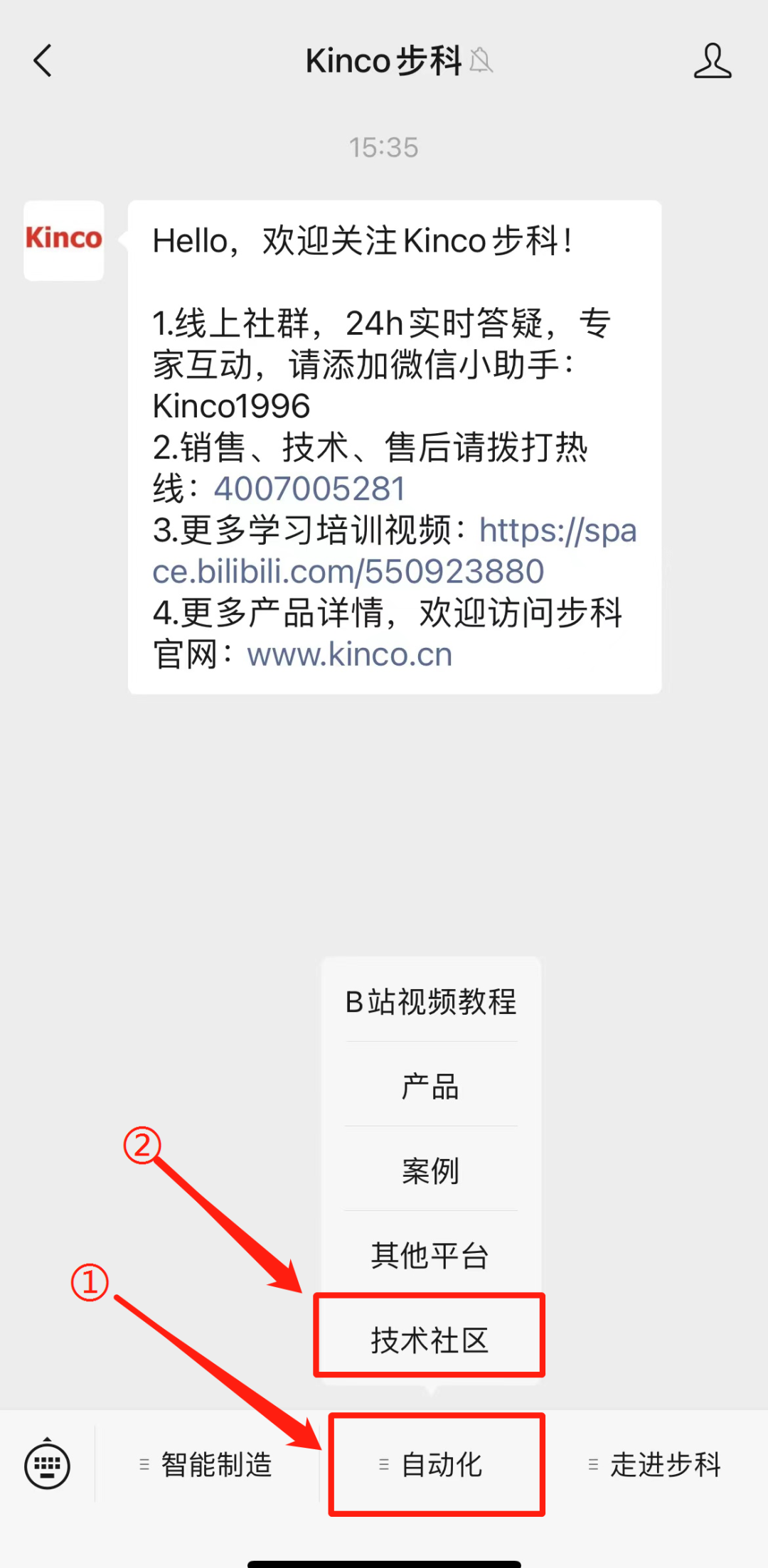Choose 案例 in the menu

[x=431, y=1170]
